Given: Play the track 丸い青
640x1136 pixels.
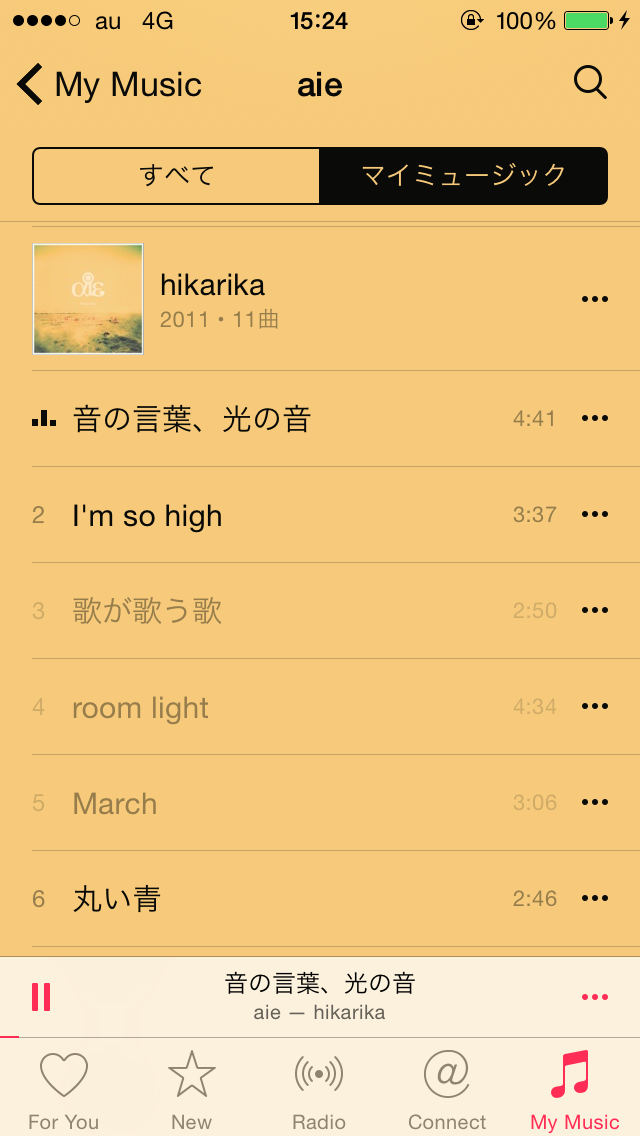Looking at the screenshot, I should coord(320,898).
